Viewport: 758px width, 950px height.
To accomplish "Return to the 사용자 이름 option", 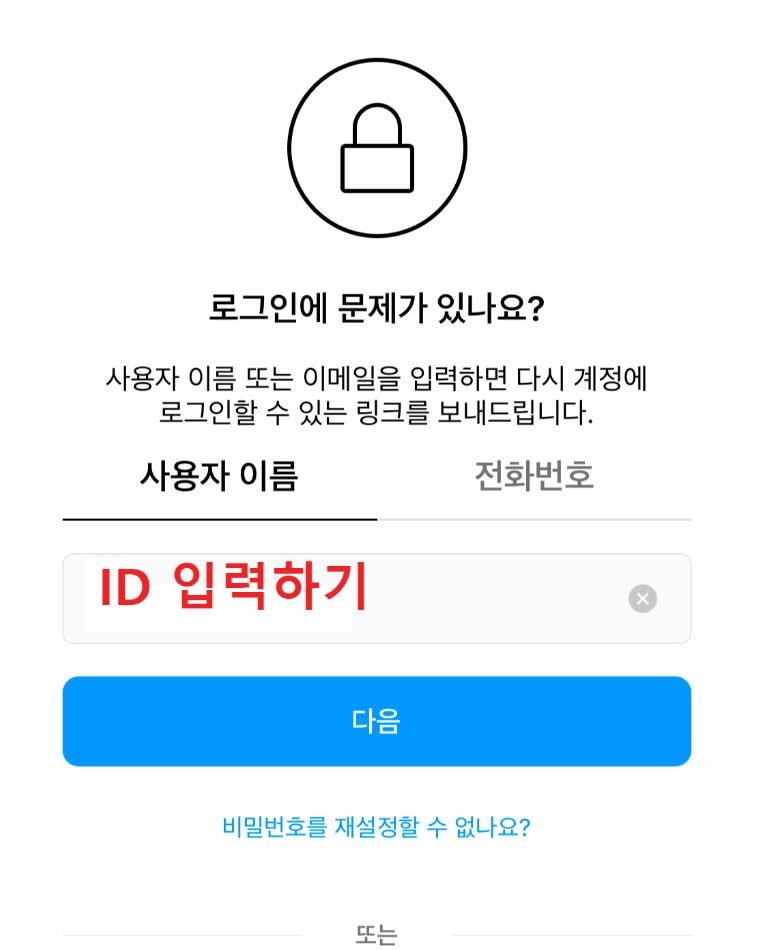I will click(x=219, y=476).
